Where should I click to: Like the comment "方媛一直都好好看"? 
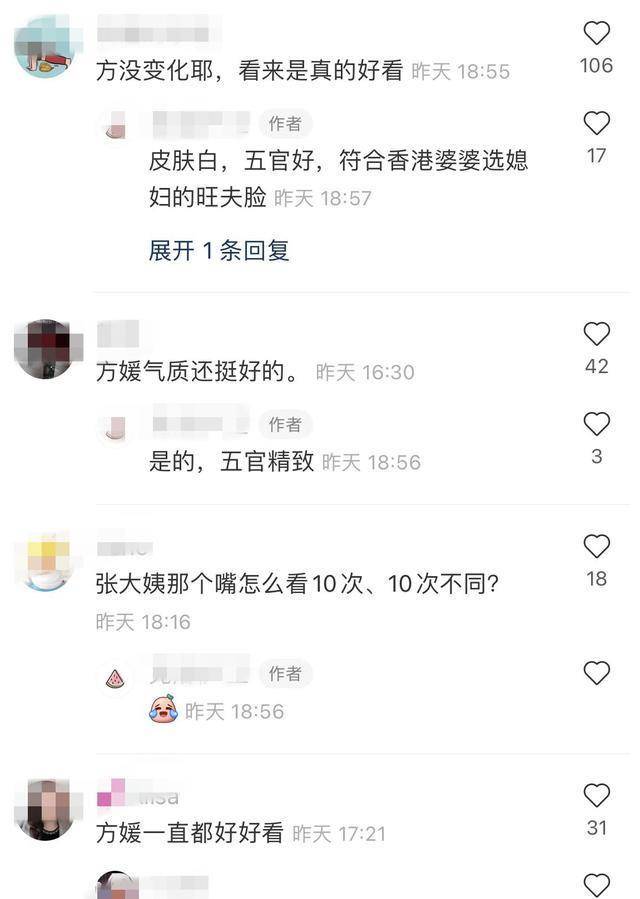click(596, 795)
